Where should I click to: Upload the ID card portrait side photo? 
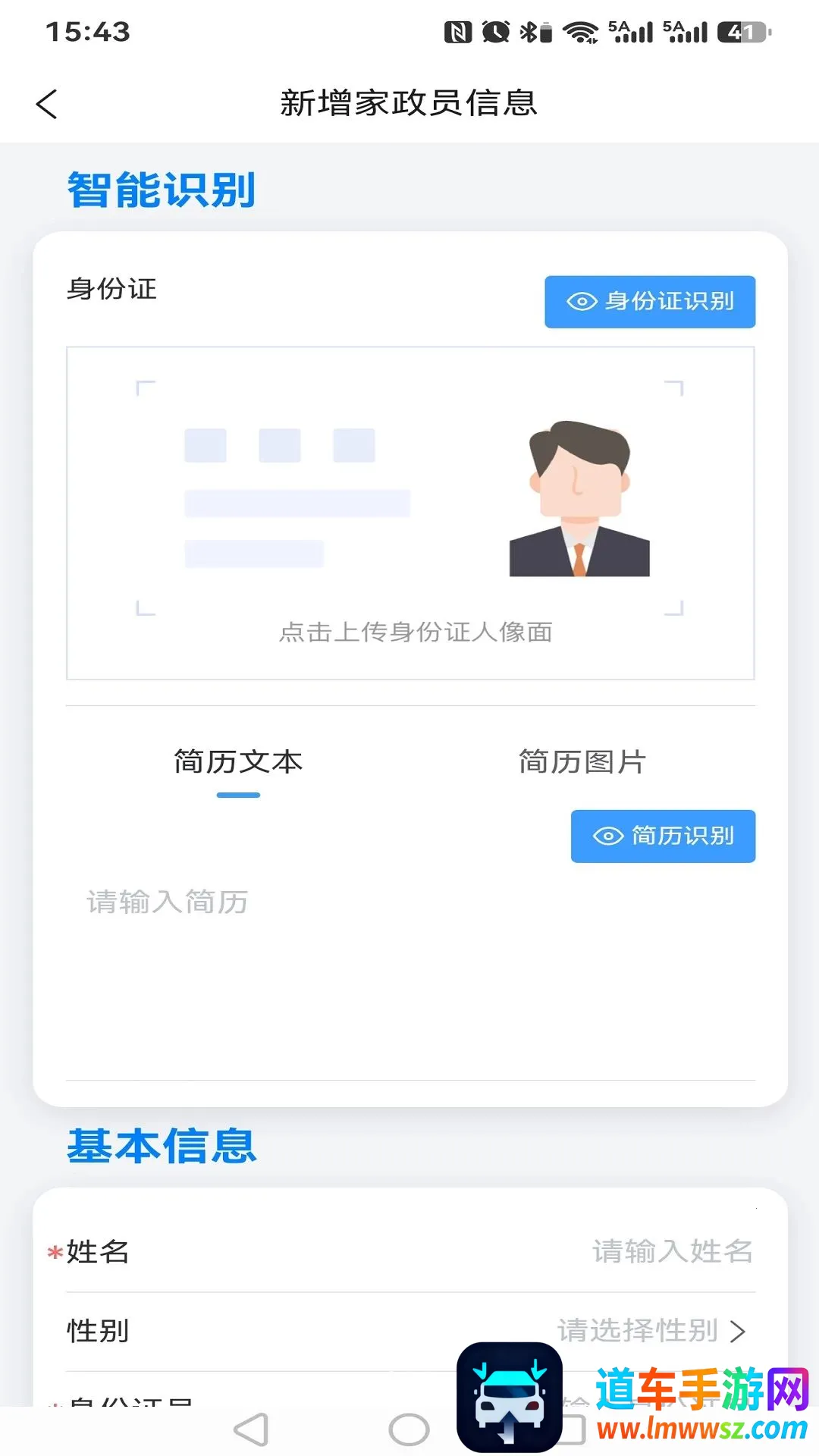[x=410, y=513]
